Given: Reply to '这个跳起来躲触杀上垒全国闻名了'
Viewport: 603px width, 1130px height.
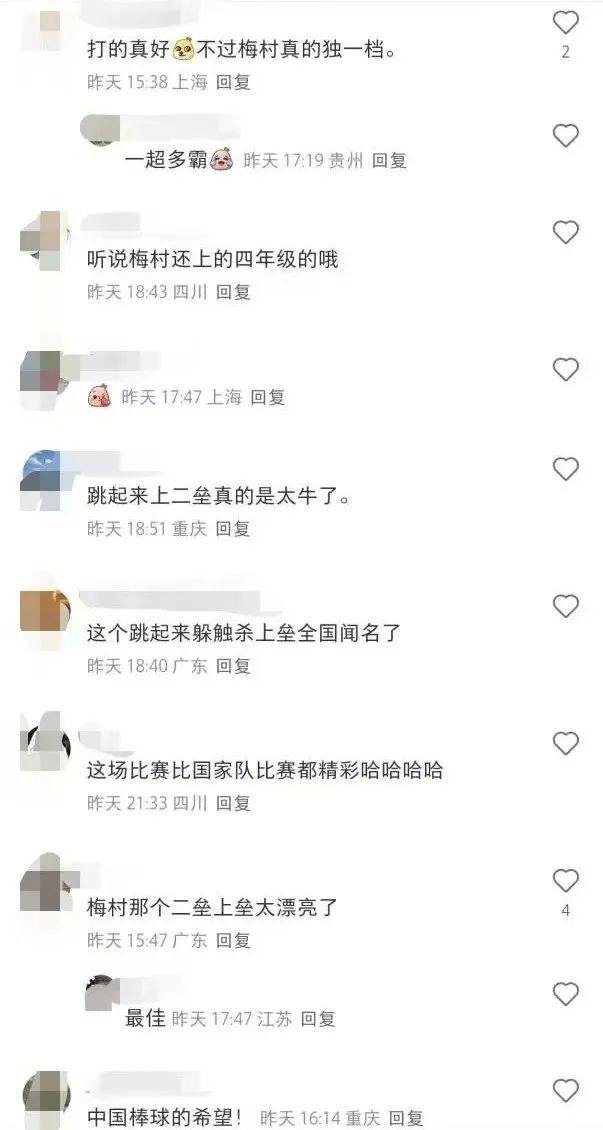Looking at the screenshot, I should (x=233, y=666).
